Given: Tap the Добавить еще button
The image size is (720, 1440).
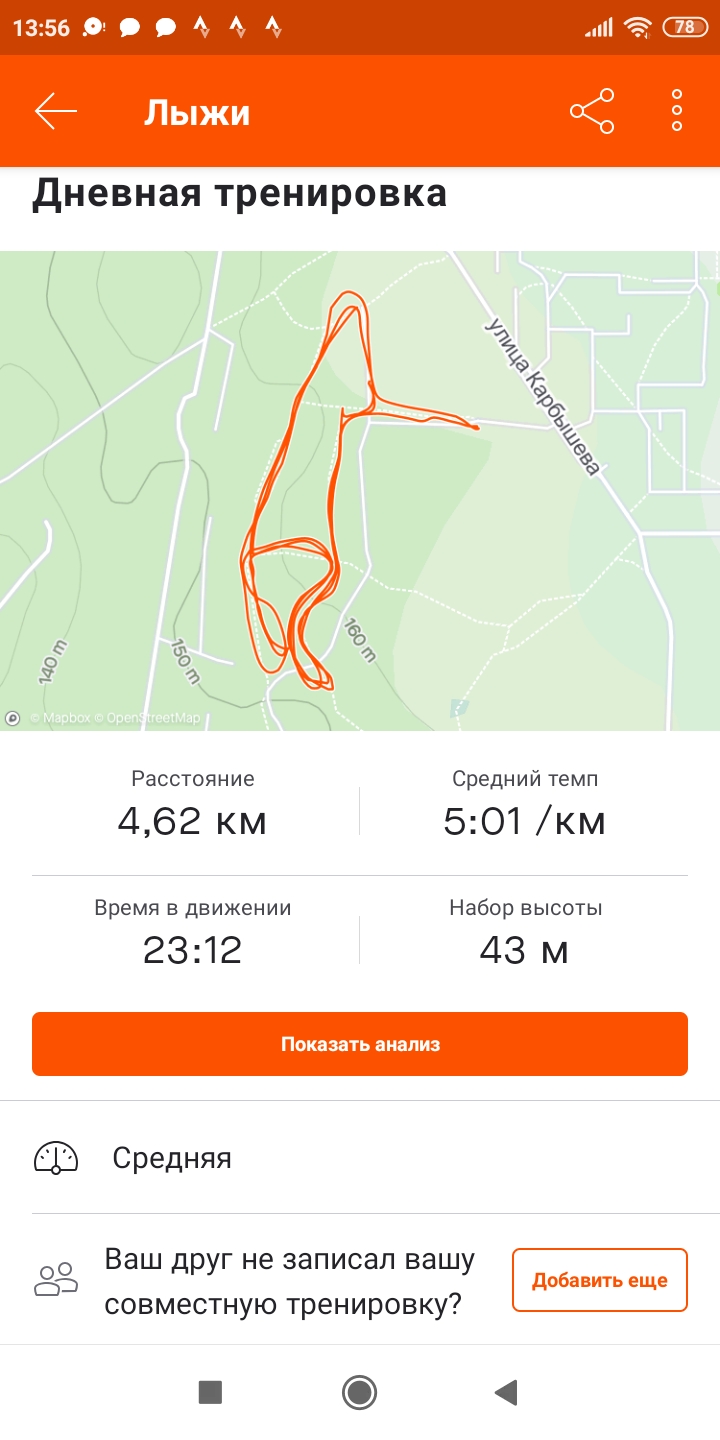Looking at the screenshot, I should (599, 1280).
